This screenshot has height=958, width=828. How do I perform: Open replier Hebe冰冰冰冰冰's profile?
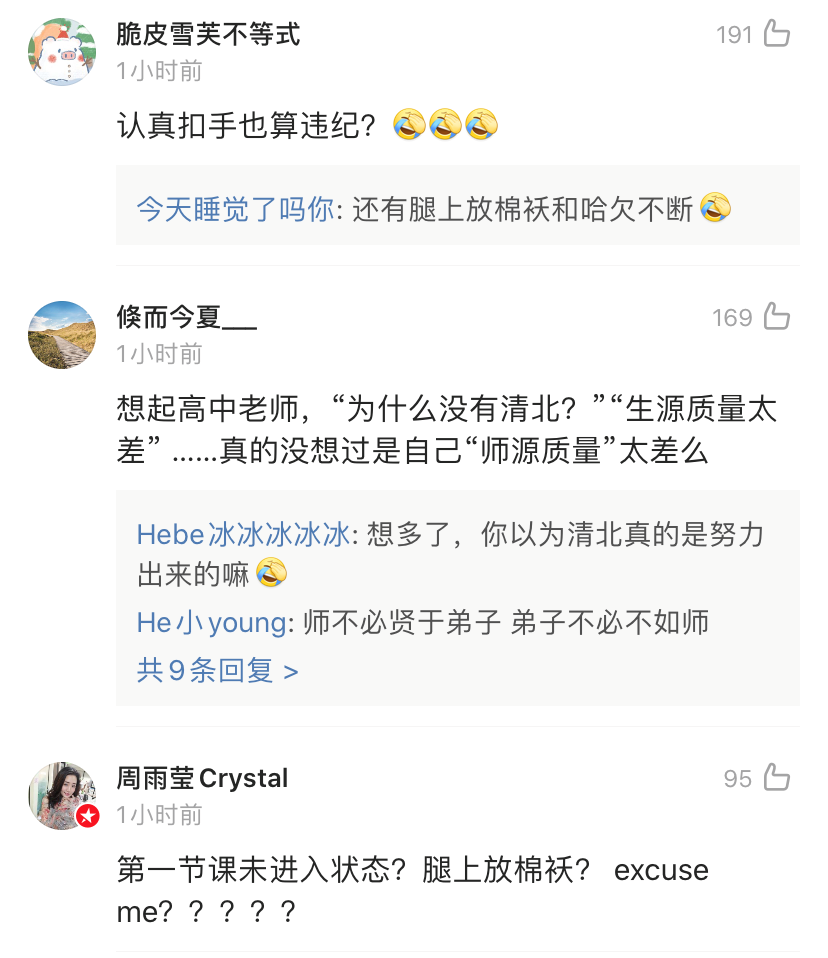click(x=243, y=534)
